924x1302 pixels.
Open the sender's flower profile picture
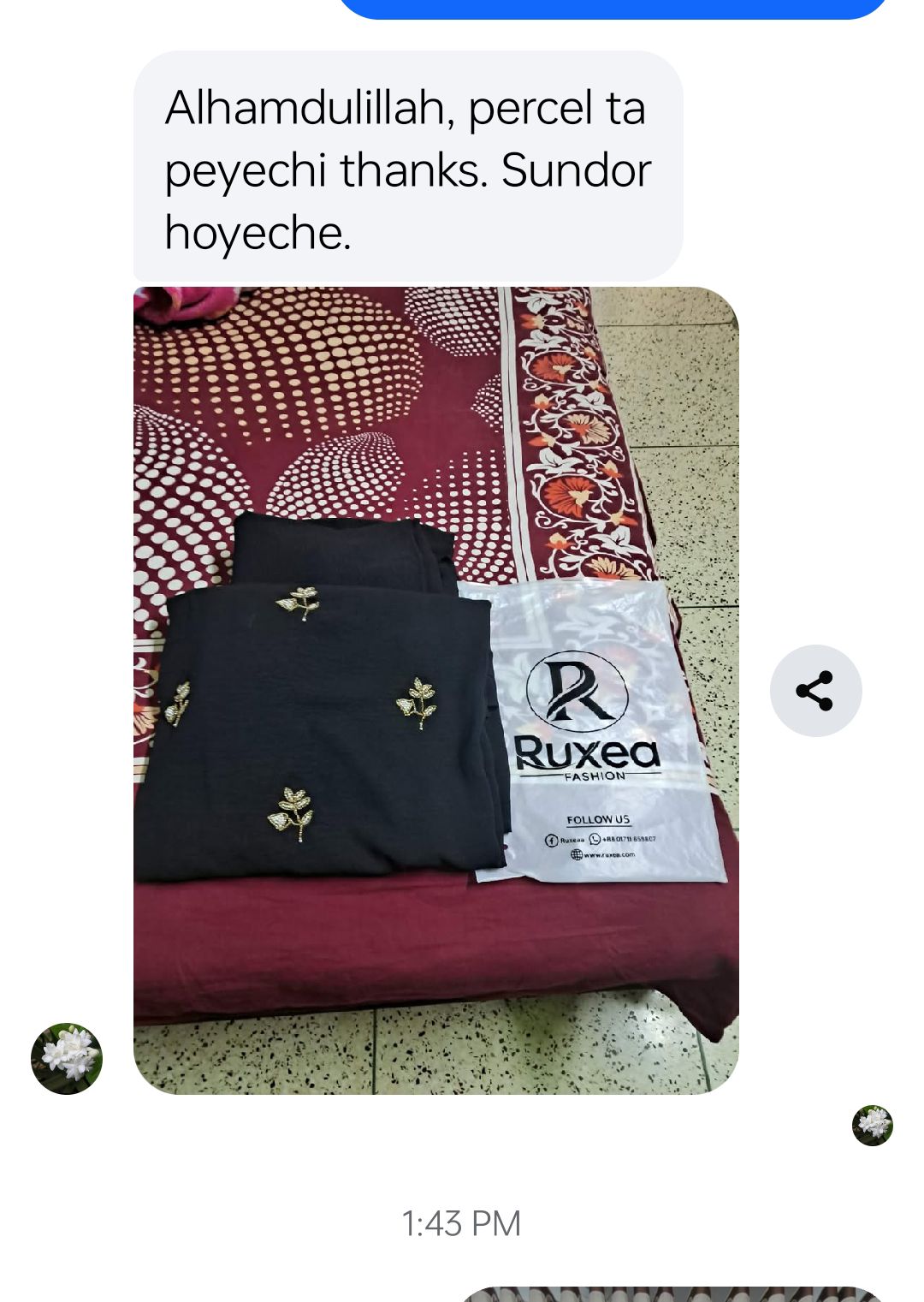pos(67,1058)
